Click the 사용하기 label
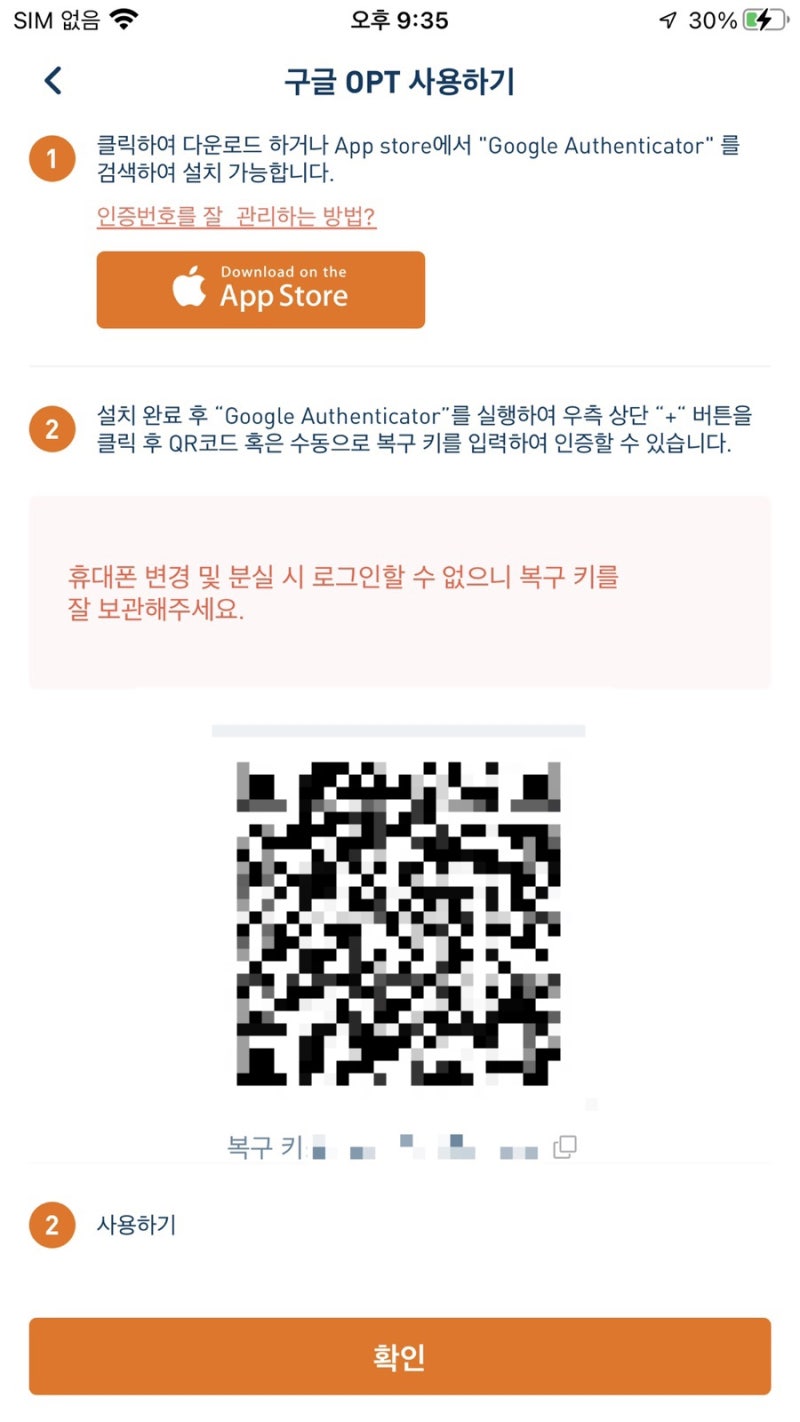The width and height of the screenshot is (800, 1422). pyautogui.click(x=135, y=1225)
